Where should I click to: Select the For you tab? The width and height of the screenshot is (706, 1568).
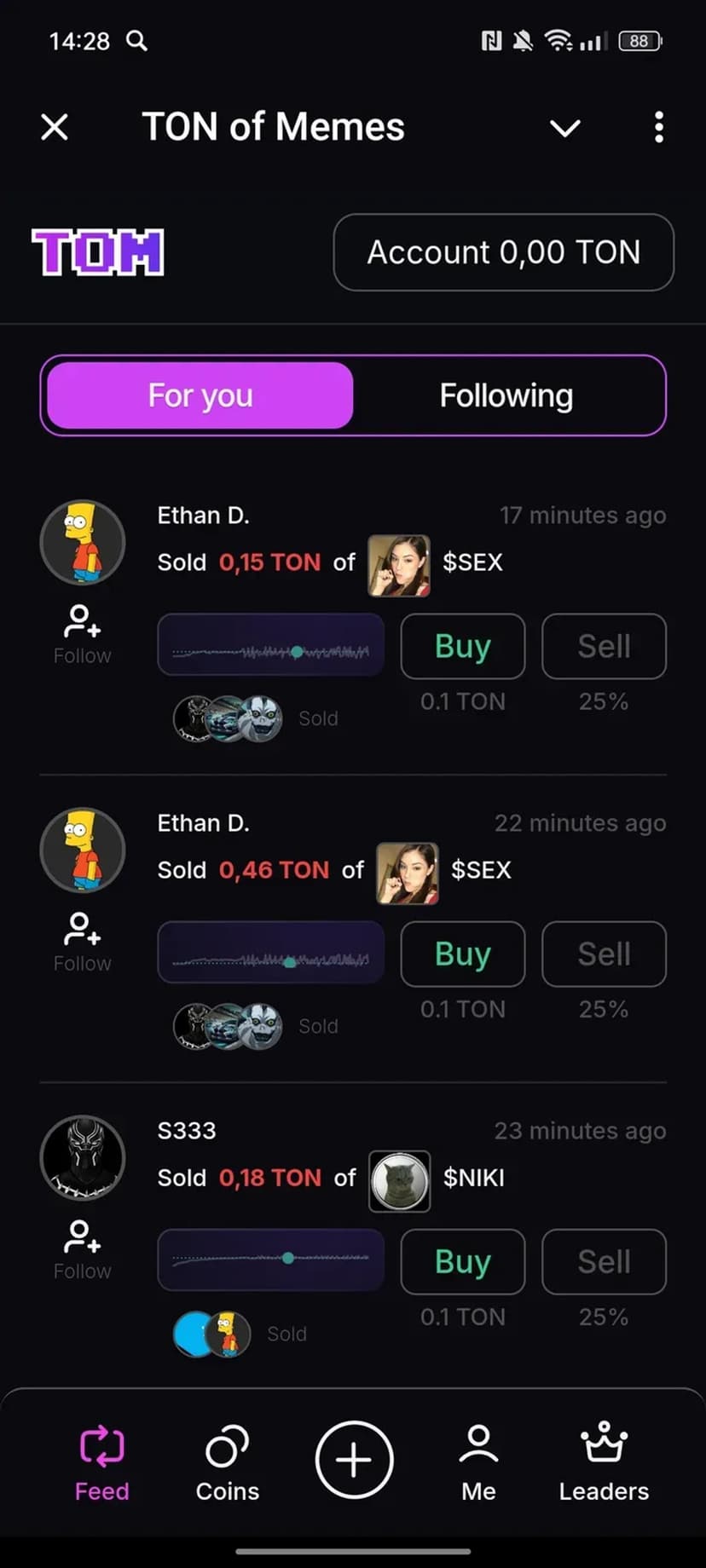(x=200, y=395)
